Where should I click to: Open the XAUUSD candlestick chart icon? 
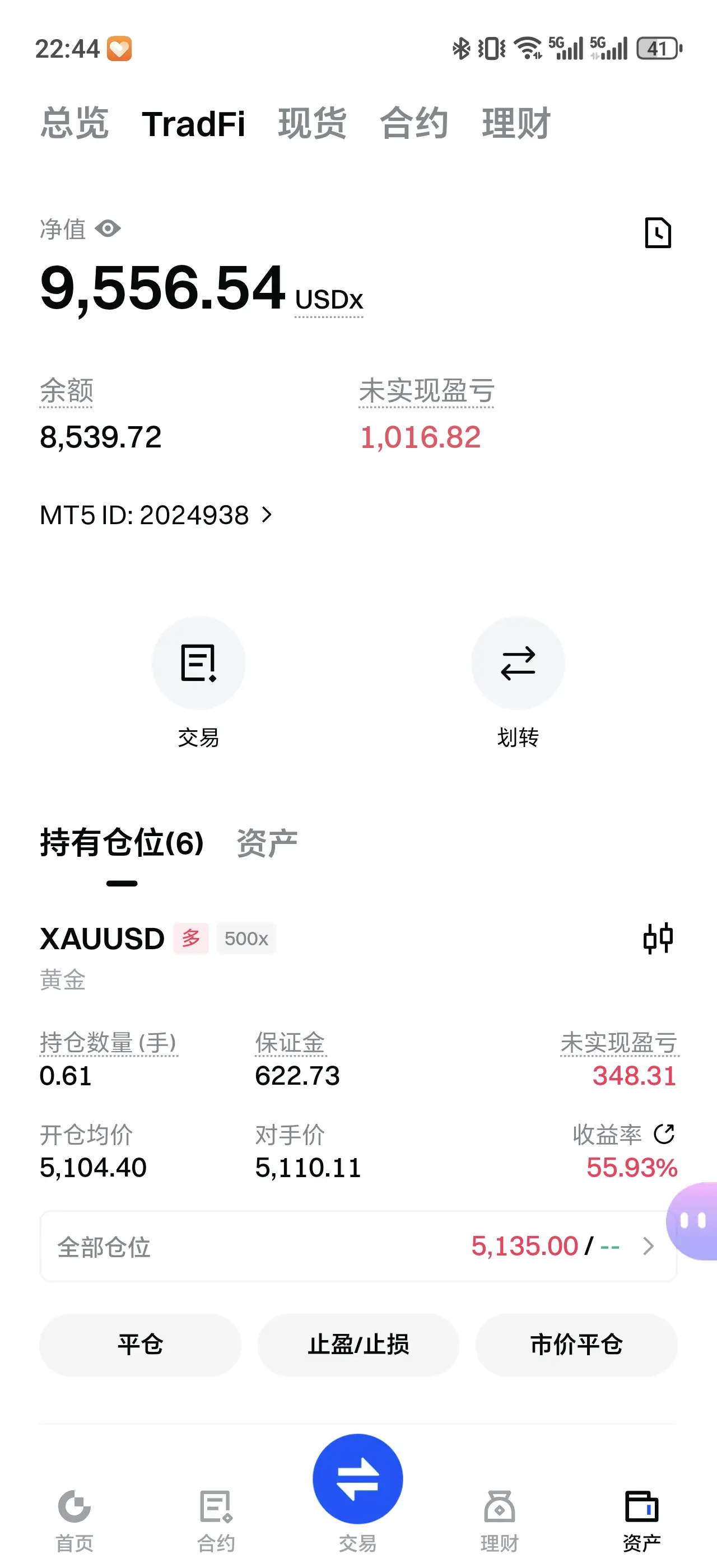coord(658,938)
